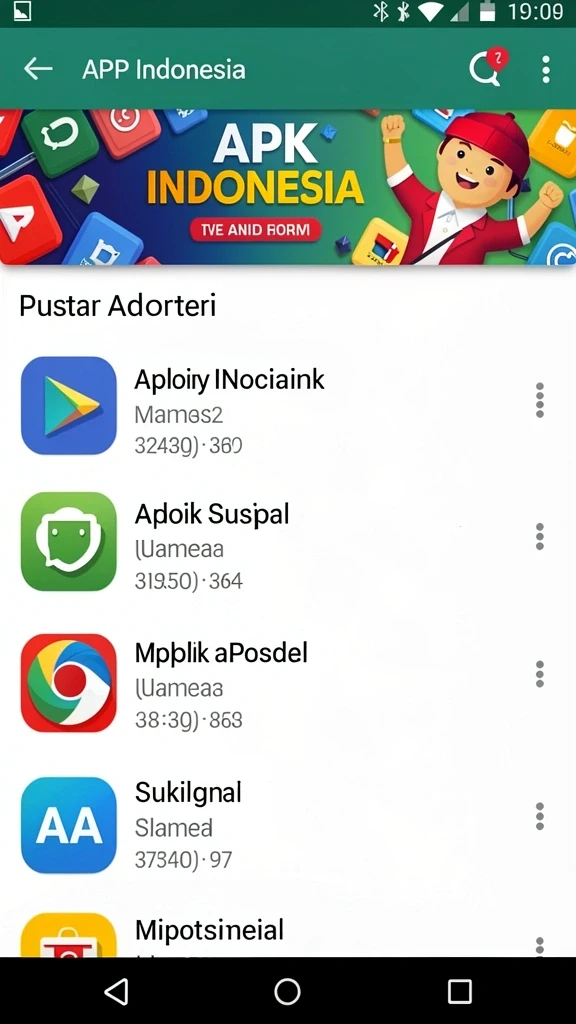The width and height of the screenshot is (576, 1024).
Task: Open more options for Aploiry INociaink
Action: click(539, 400)
